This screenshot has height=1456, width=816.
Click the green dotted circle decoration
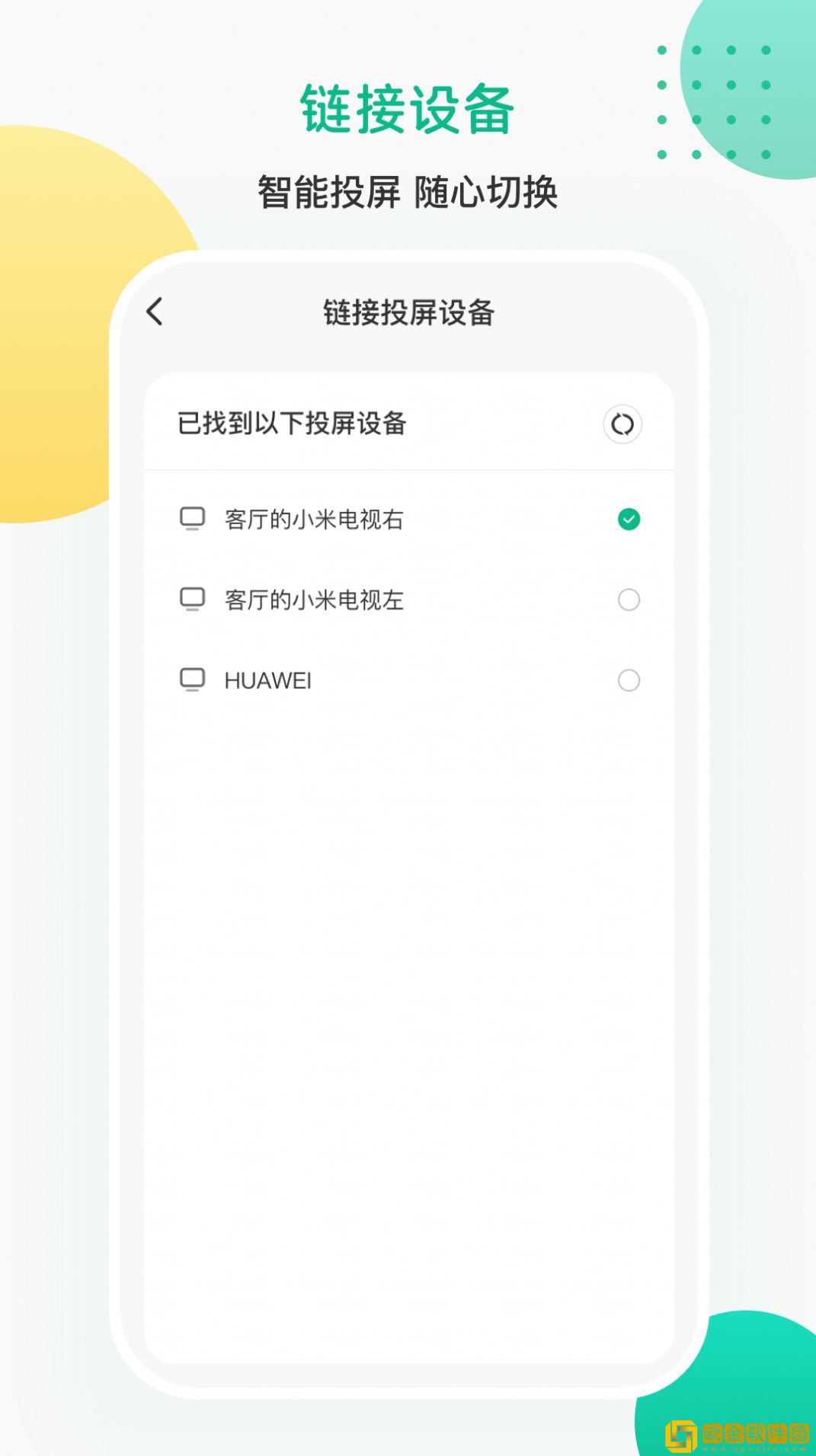tap(724, 91)
